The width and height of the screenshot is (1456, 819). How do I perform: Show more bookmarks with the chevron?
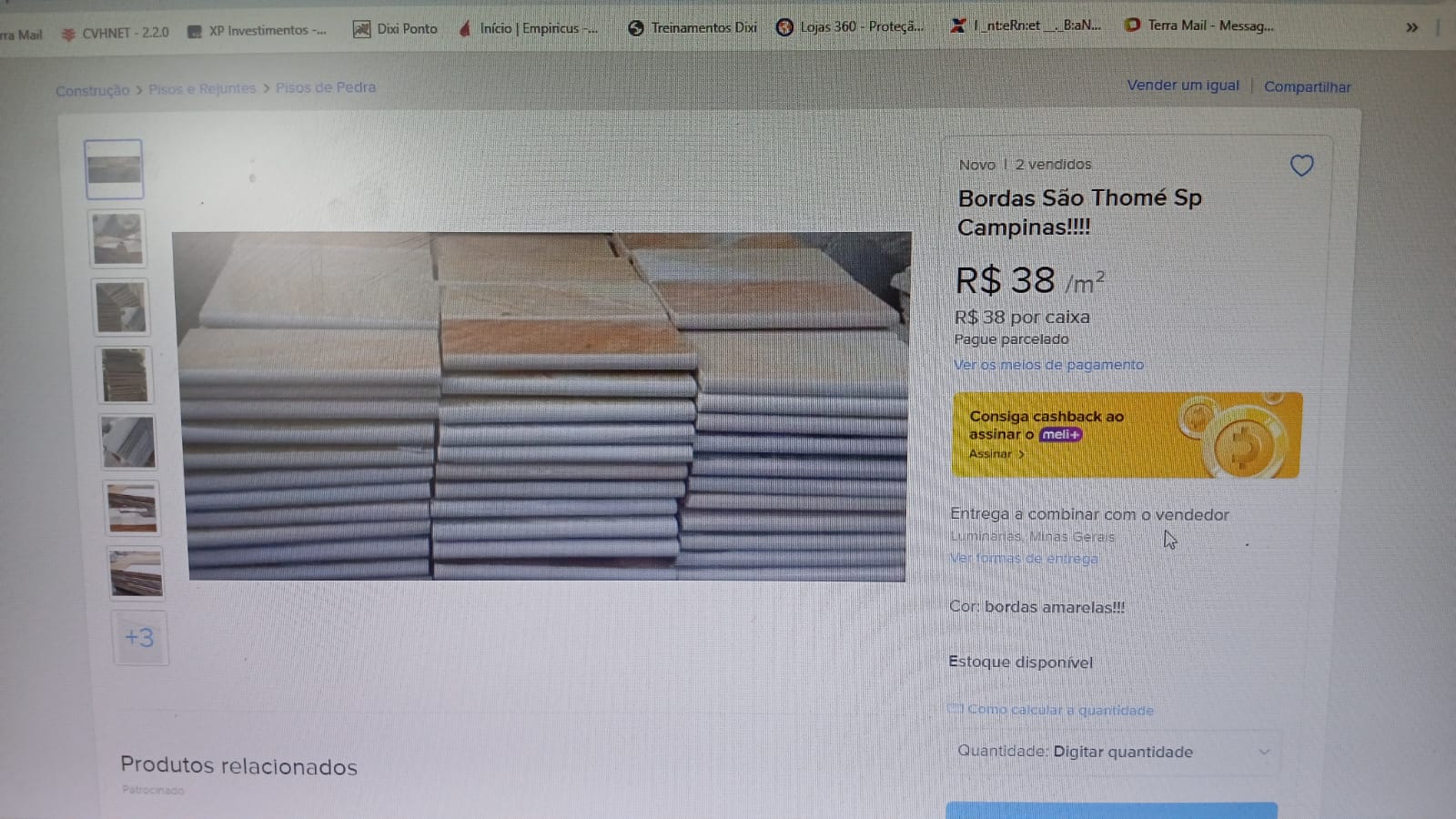pyautogui.click(x=1411, y=27)
